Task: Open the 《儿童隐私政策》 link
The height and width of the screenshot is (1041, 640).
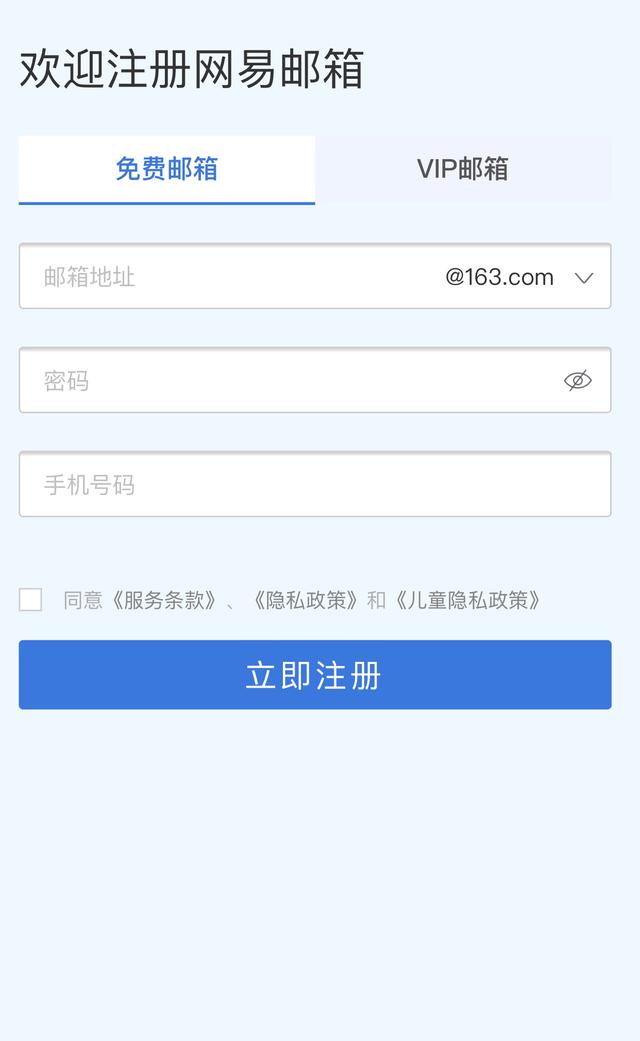Action: 467,600
